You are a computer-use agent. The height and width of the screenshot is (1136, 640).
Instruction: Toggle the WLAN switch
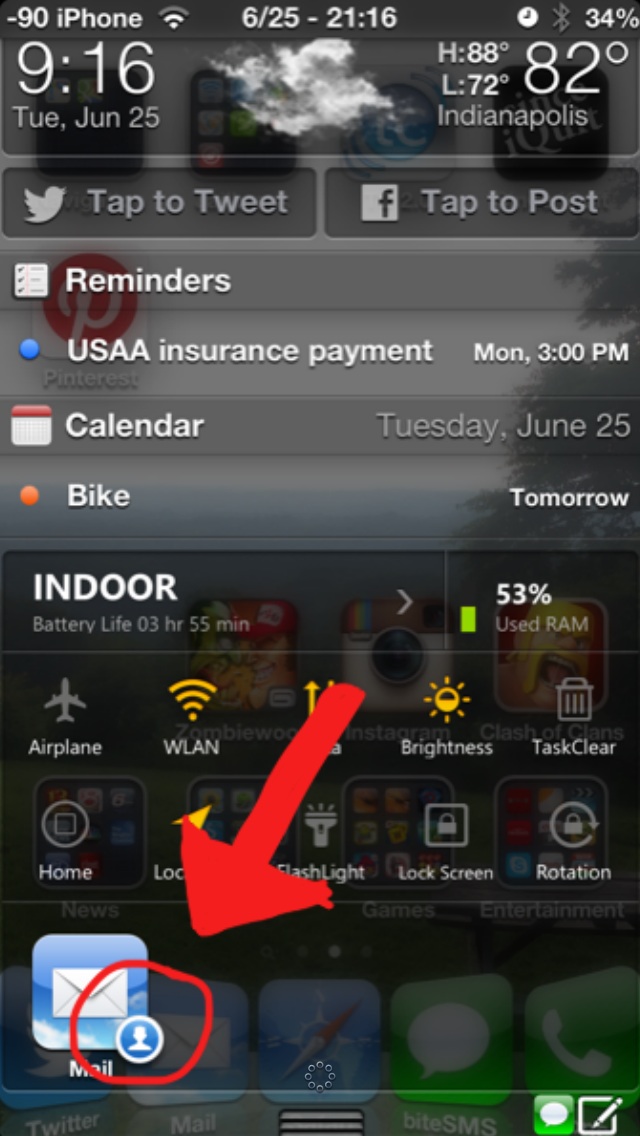coord(192,717)
